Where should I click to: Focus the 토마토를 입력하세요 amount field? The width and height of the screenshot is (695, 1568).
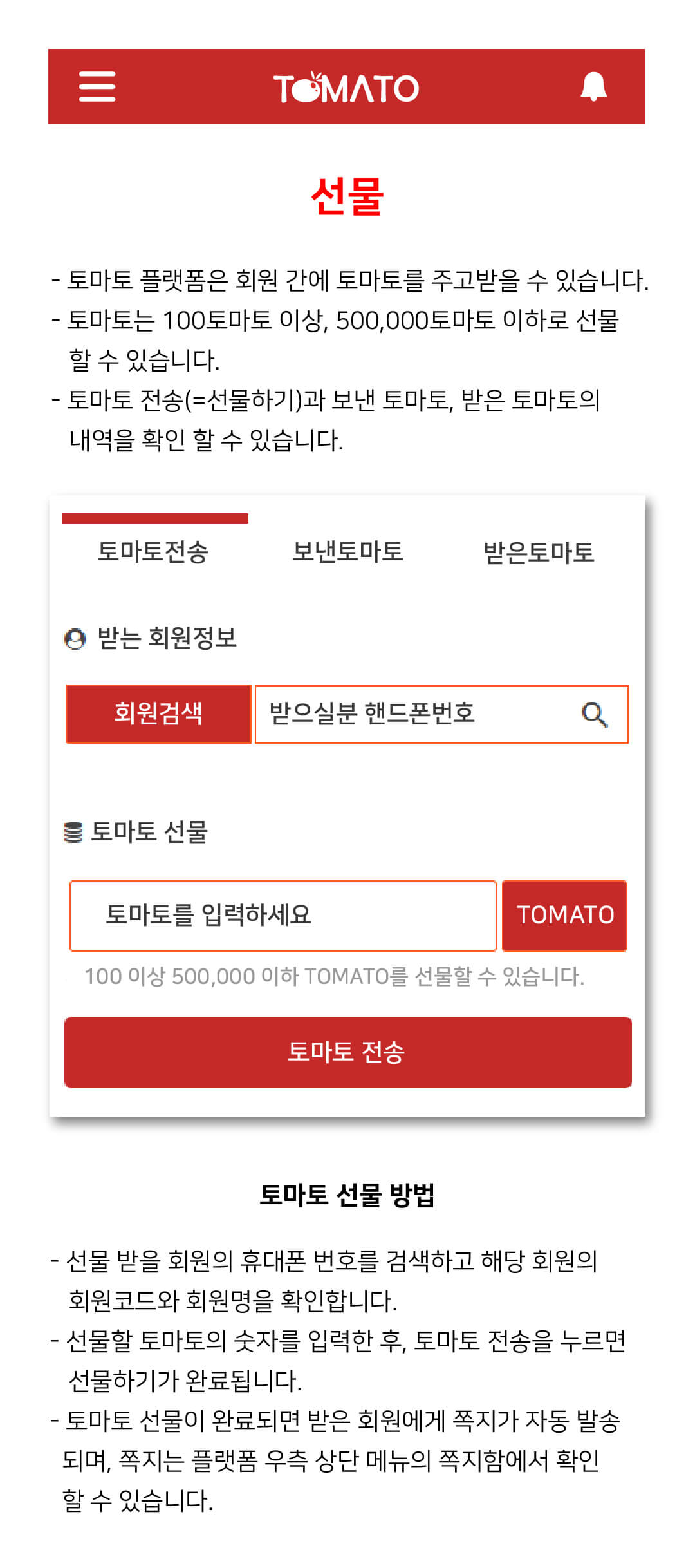283,916
